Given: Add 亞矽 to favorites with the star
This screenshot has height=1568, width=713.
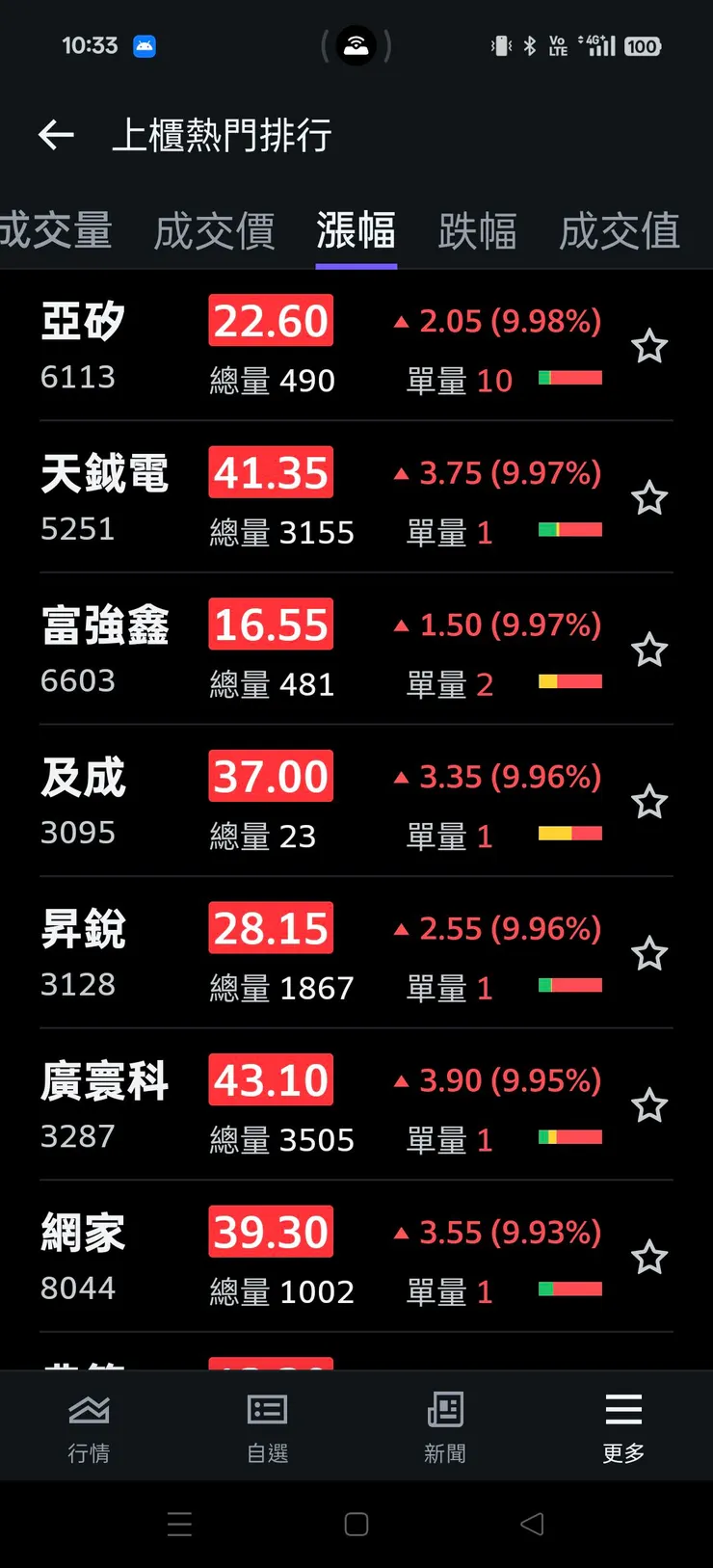Looking at the screenshot, I should click(648, 346).
